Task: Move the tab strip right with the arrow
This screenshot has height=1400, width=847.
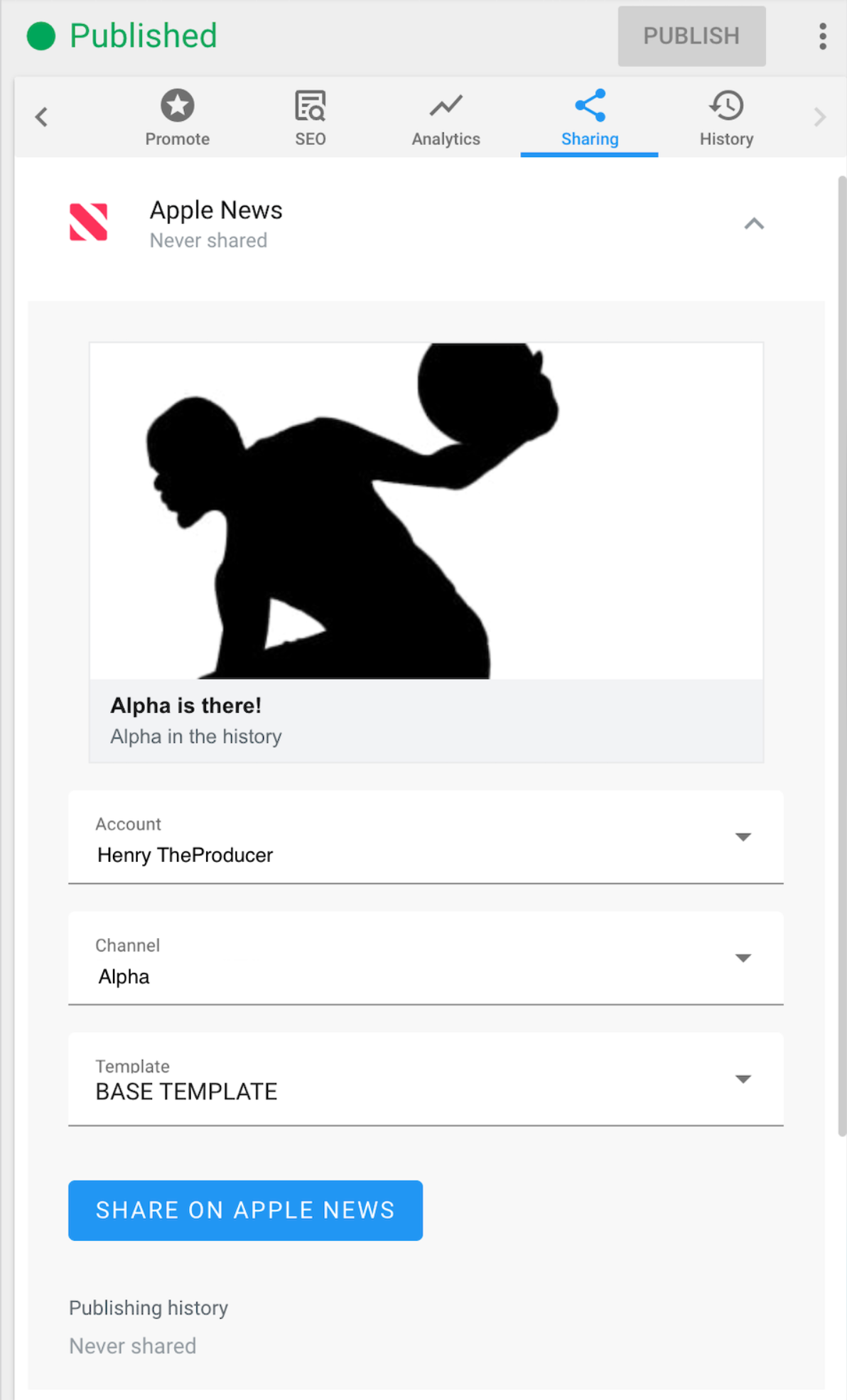Action: tap(819, 117)
